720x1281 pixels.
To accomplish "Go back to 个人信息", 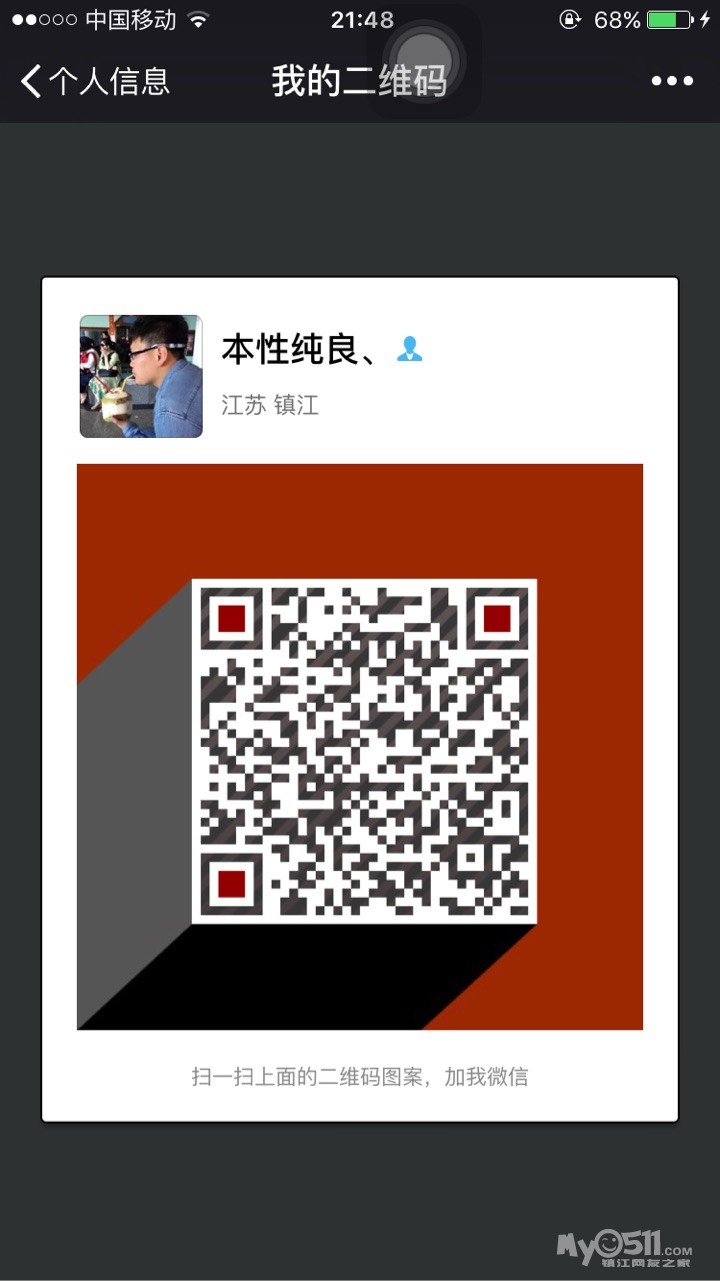I will 95,81.
